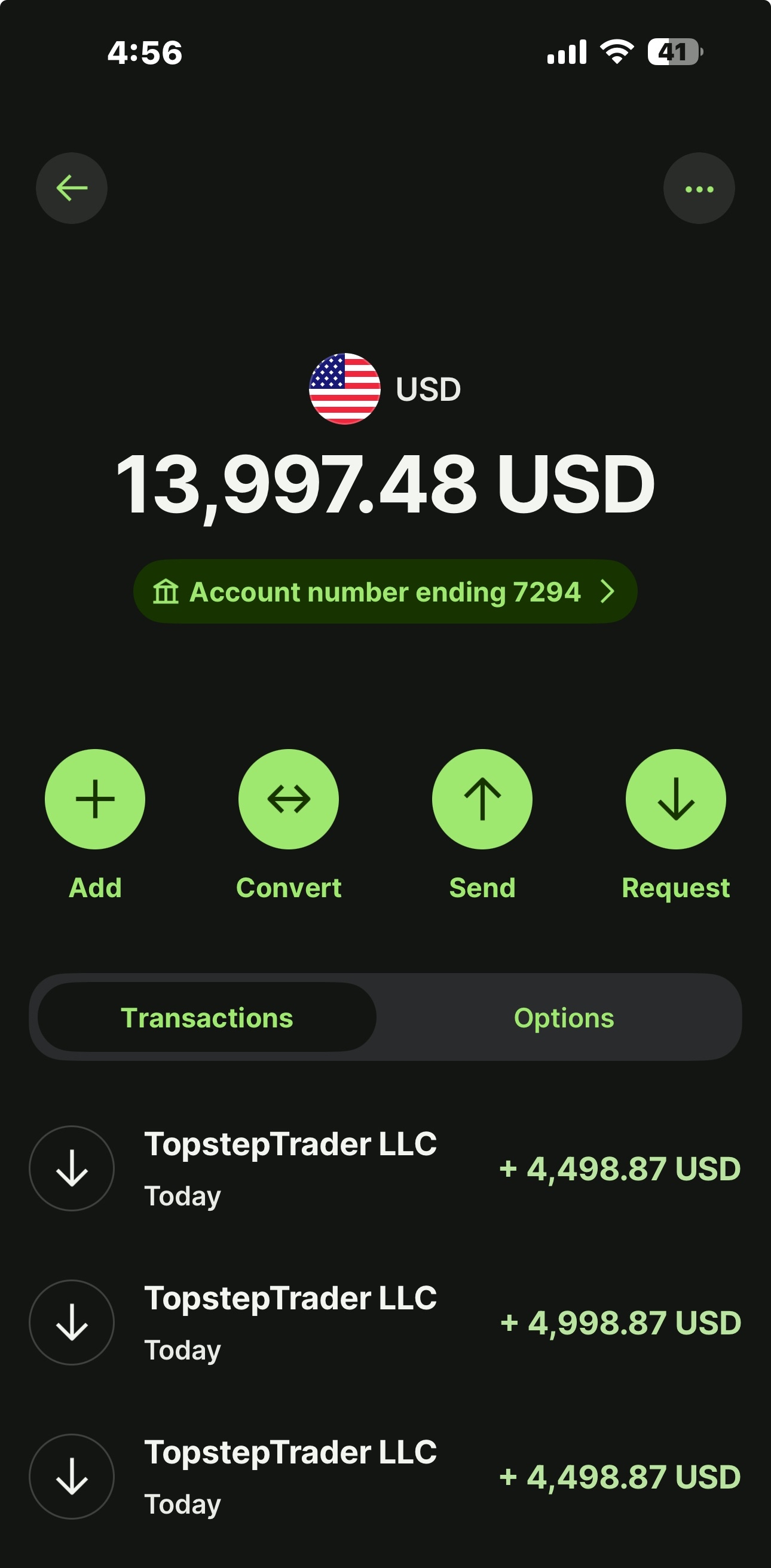Select the Convert currency icon
771x1568 pixels.
coord(288,799)
